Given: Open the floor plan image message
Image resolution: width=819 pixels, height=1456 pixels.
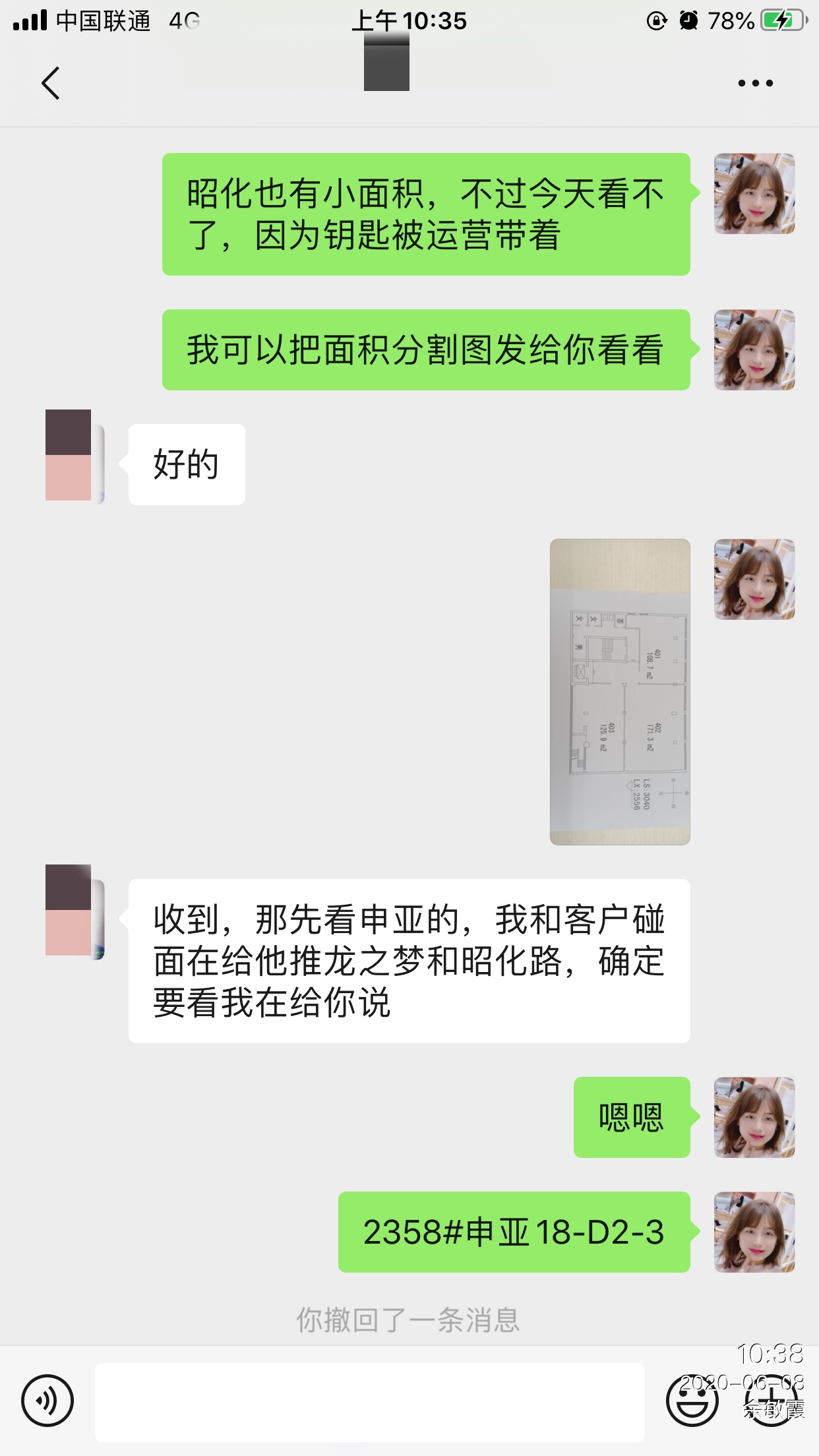Looking at the screenshot, I should [620, 692].
